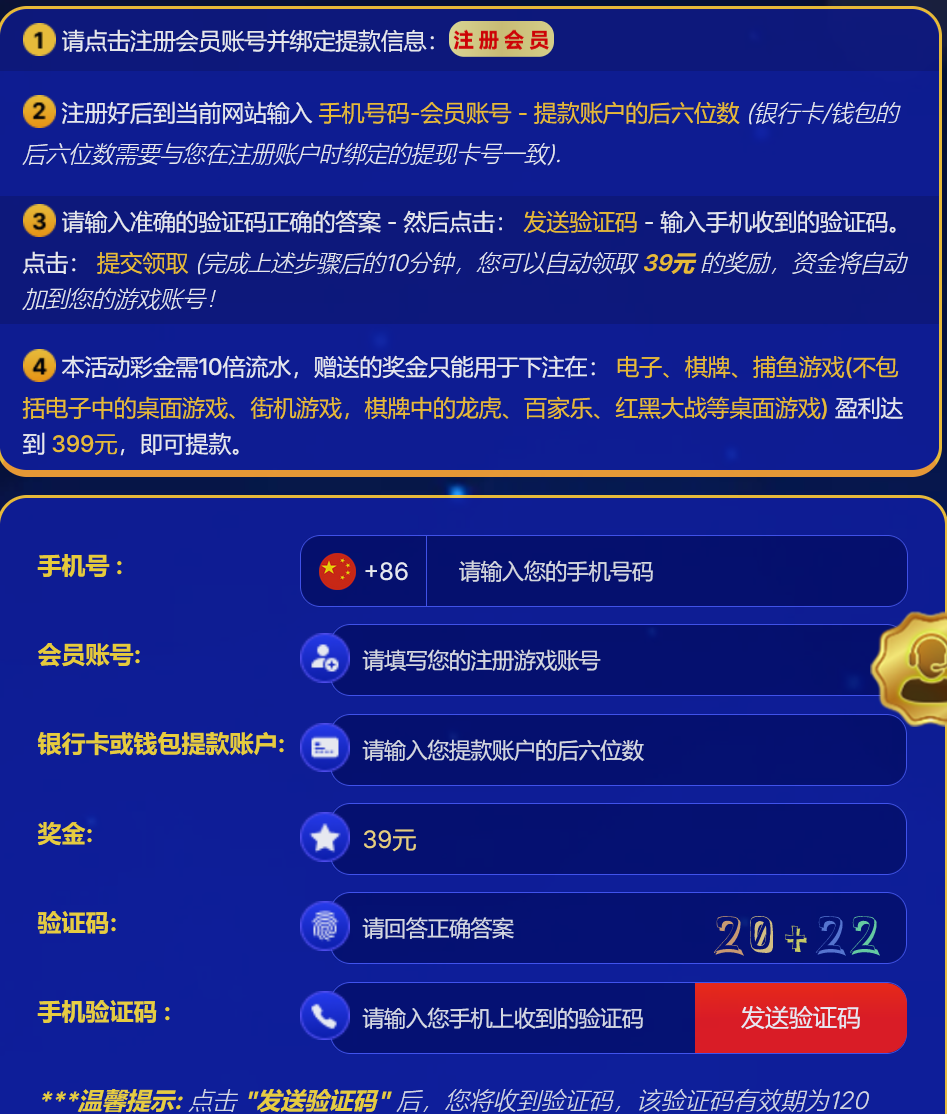
Task: Refresh the 20+22 captcha image
Action: [x=797, y=935]
